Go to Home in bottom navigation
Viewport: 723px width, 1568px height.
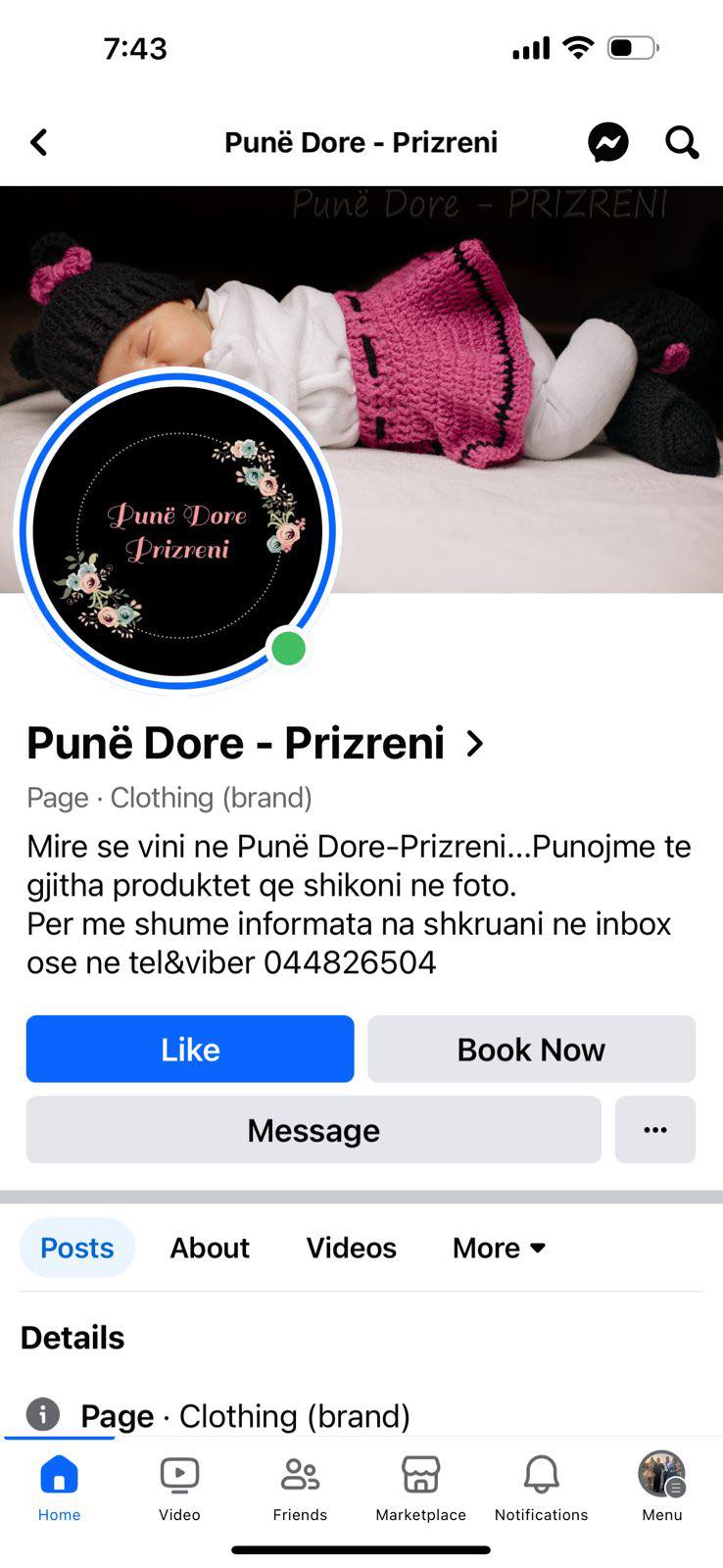[x=59, y=1488]
